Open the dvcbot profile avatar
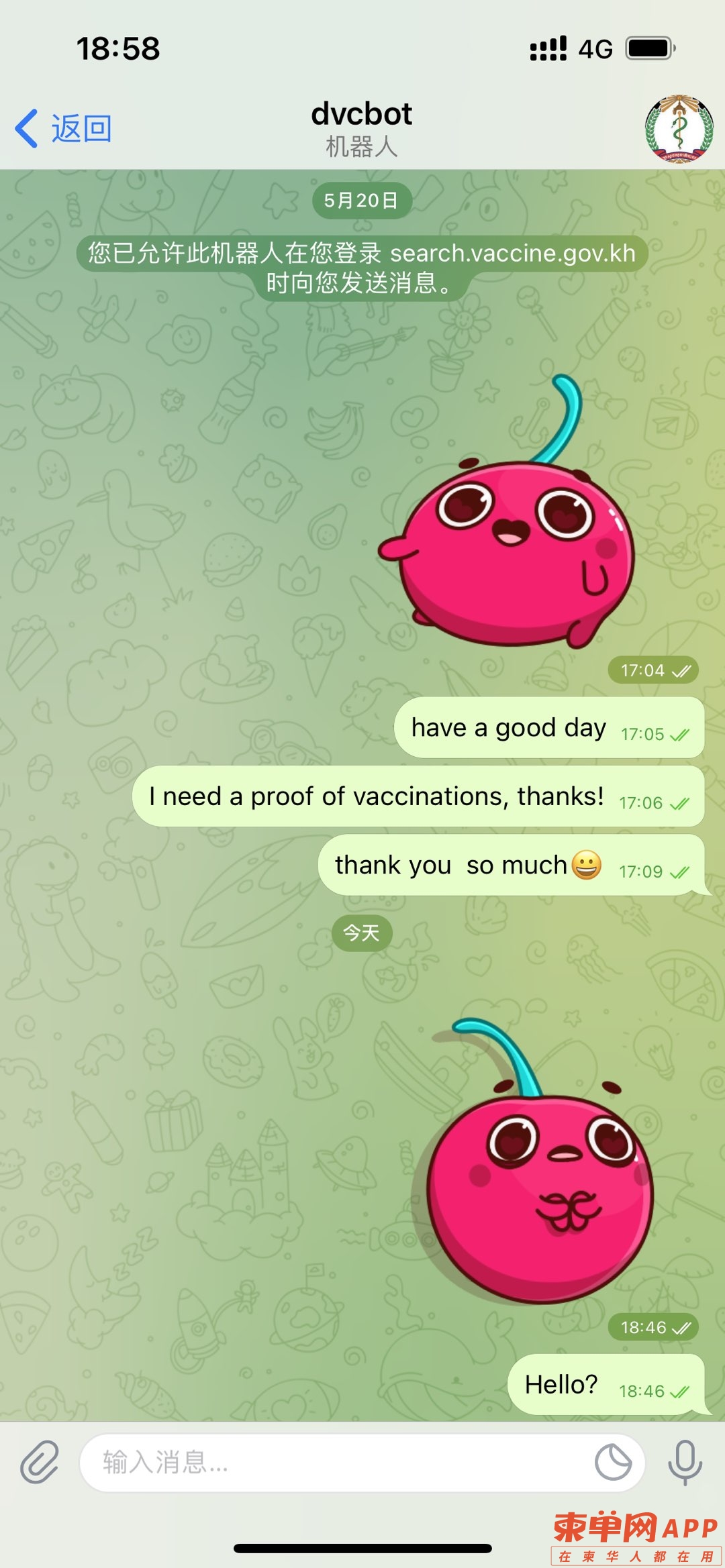 [x=679, y=129]
